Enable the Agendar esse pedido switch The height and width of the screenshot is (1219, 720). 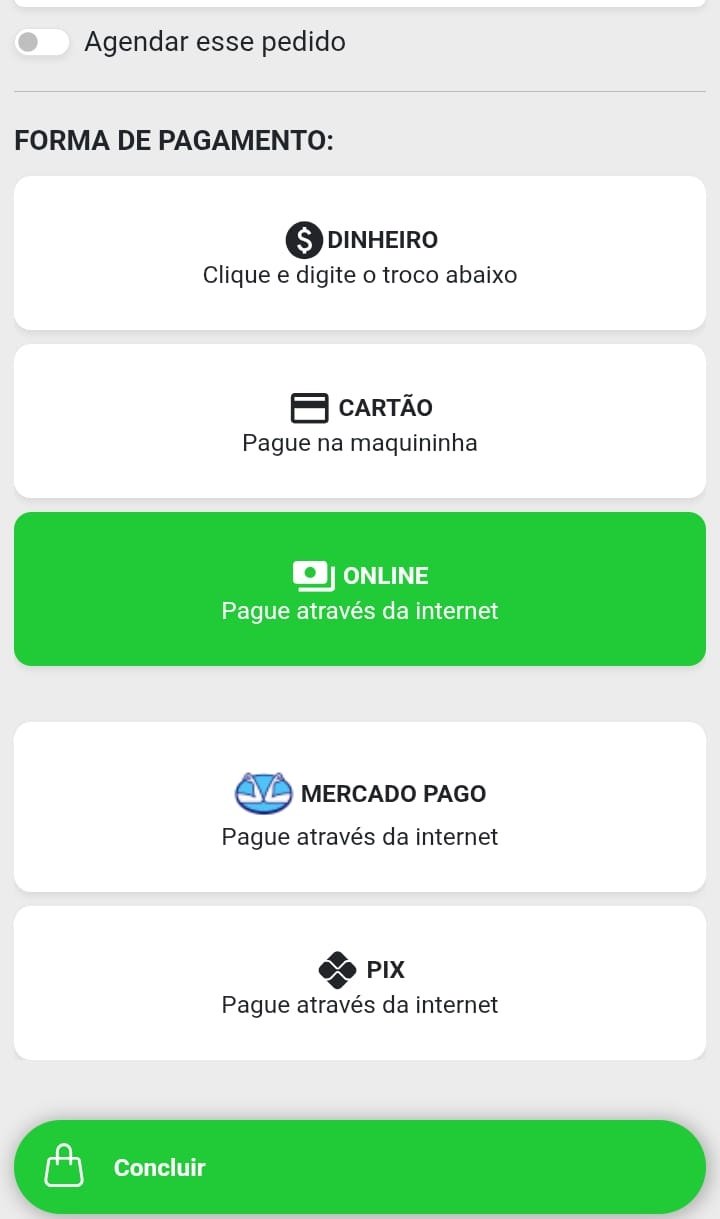click(42, 42)
